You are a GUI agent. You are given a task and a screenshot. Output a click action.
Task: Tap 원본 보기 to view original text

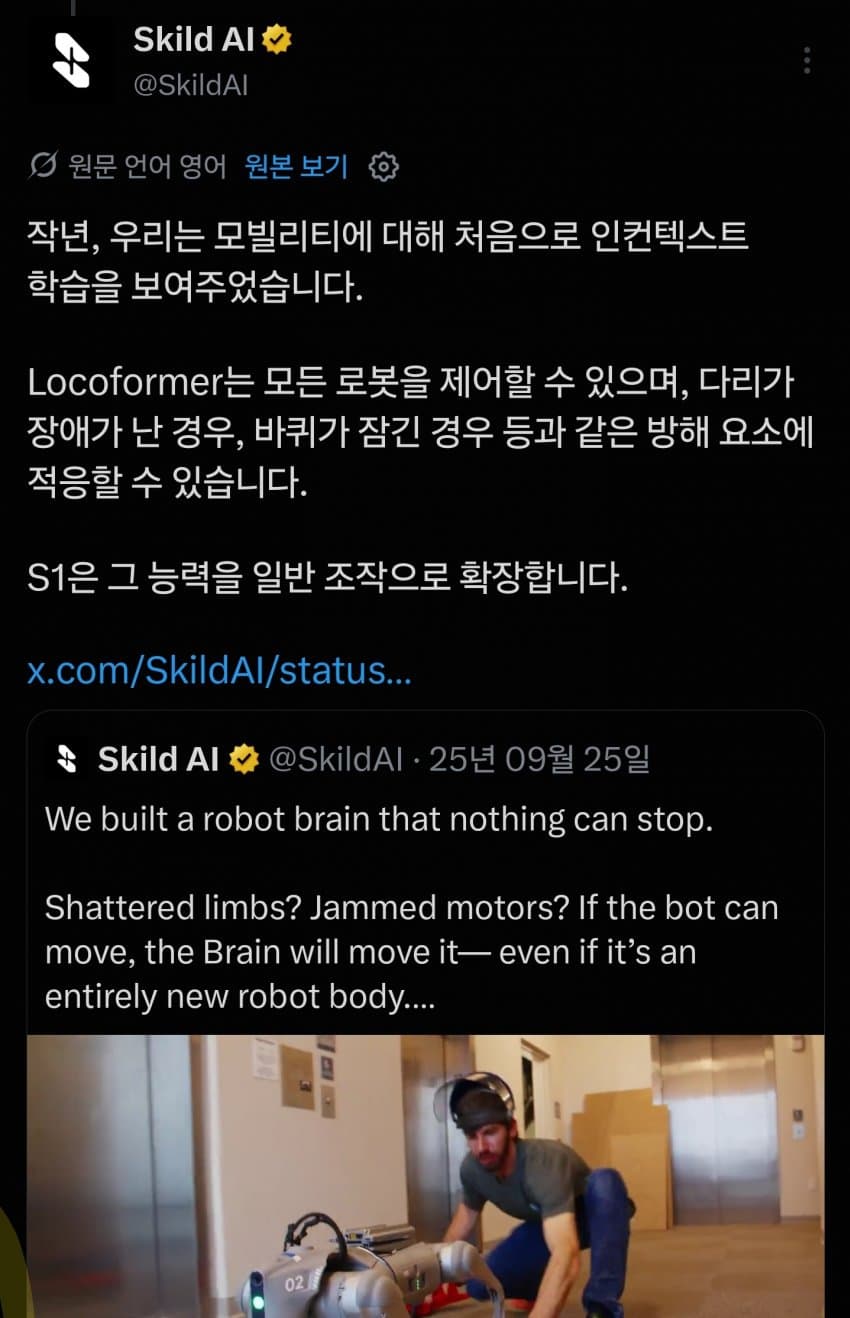pos(296,166)
